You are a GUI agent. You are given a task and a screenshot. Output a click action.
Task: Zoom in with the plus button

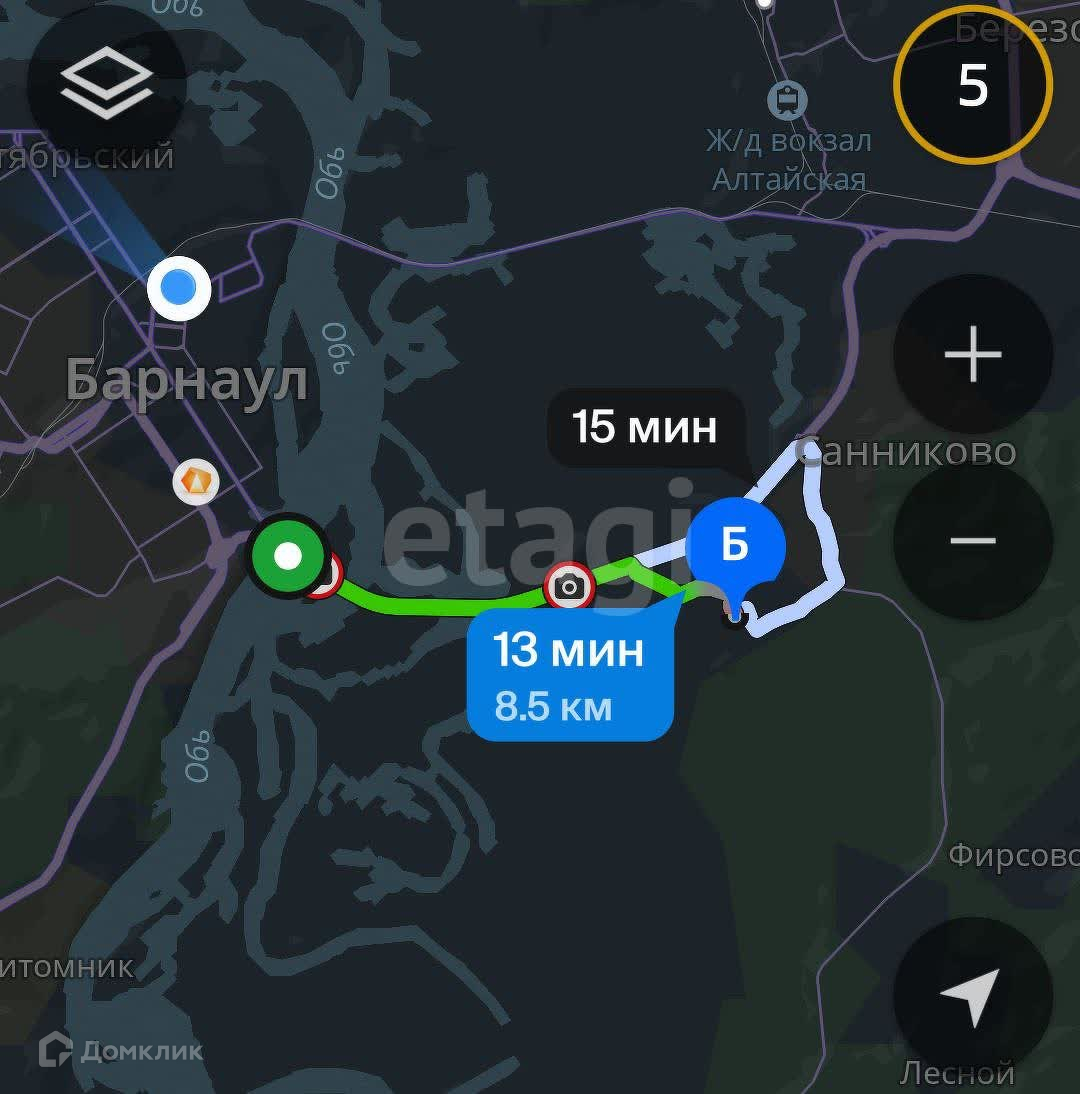point(972,354)
